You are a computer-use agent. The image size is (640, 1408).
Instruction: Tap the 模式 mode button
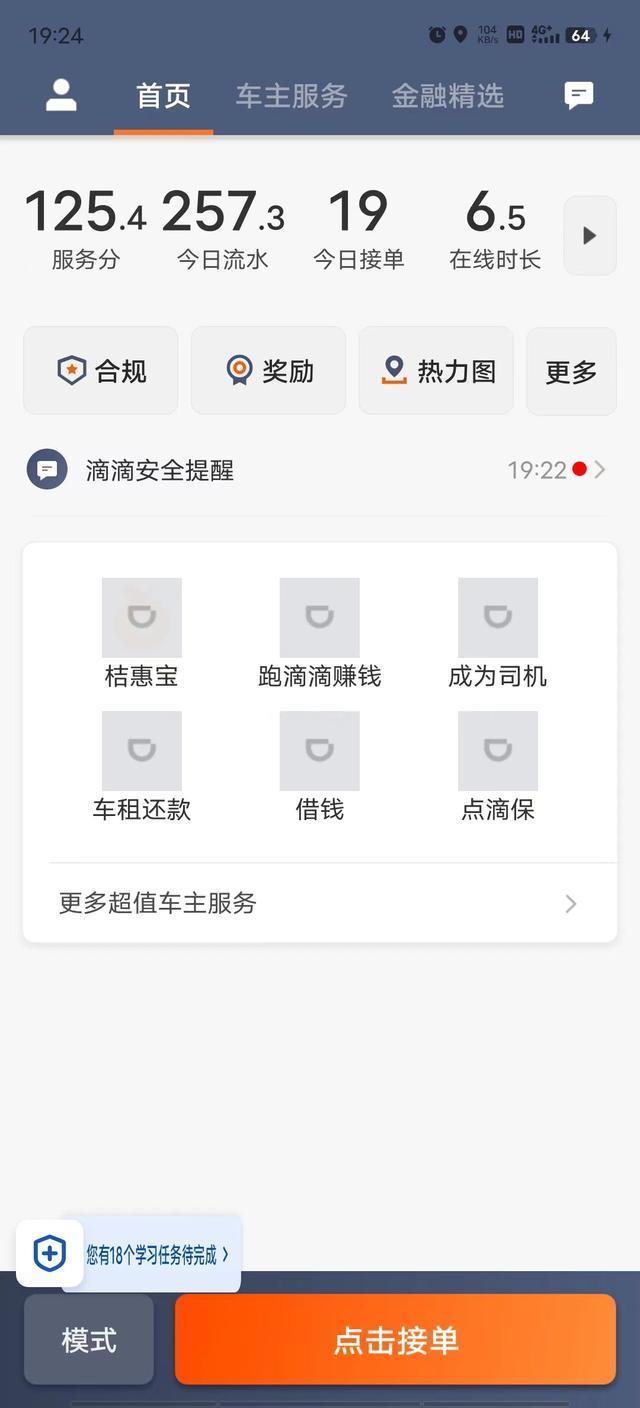(x=89, y=1340)
